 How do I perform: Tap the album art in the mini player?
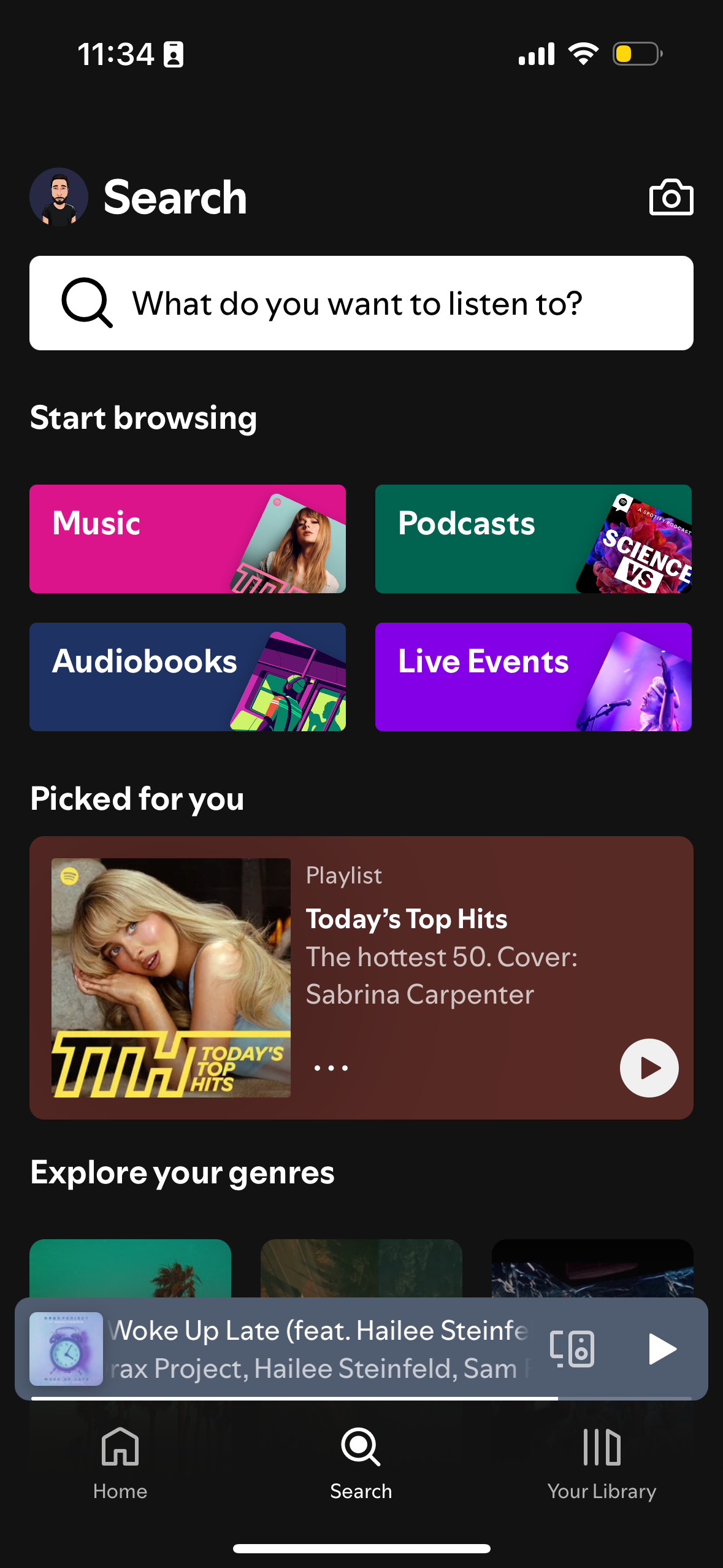click(66, 1350)
